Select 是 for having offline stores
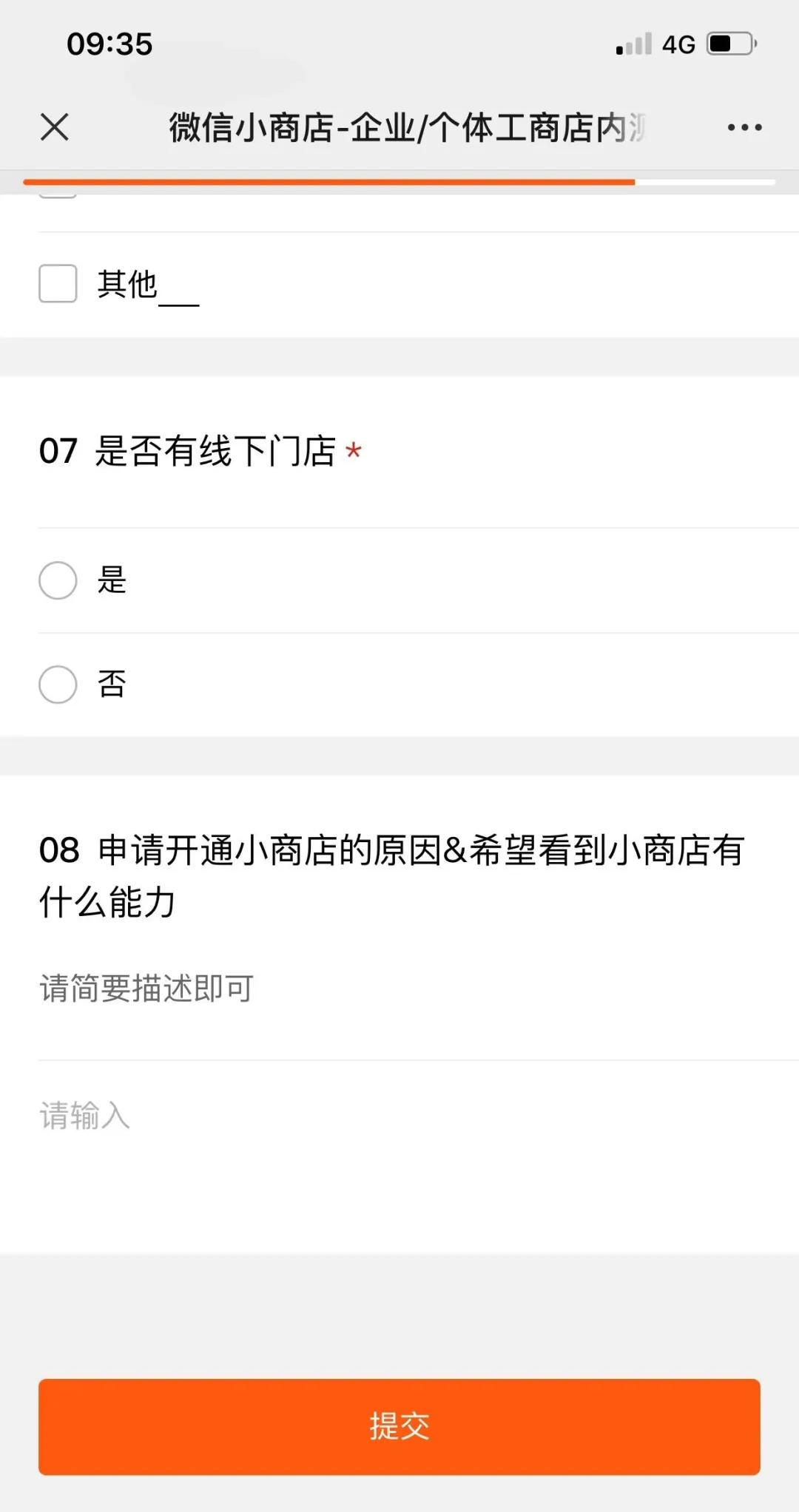The width and height of the screenshot is (799, 1512). click(x=56, y=581)
